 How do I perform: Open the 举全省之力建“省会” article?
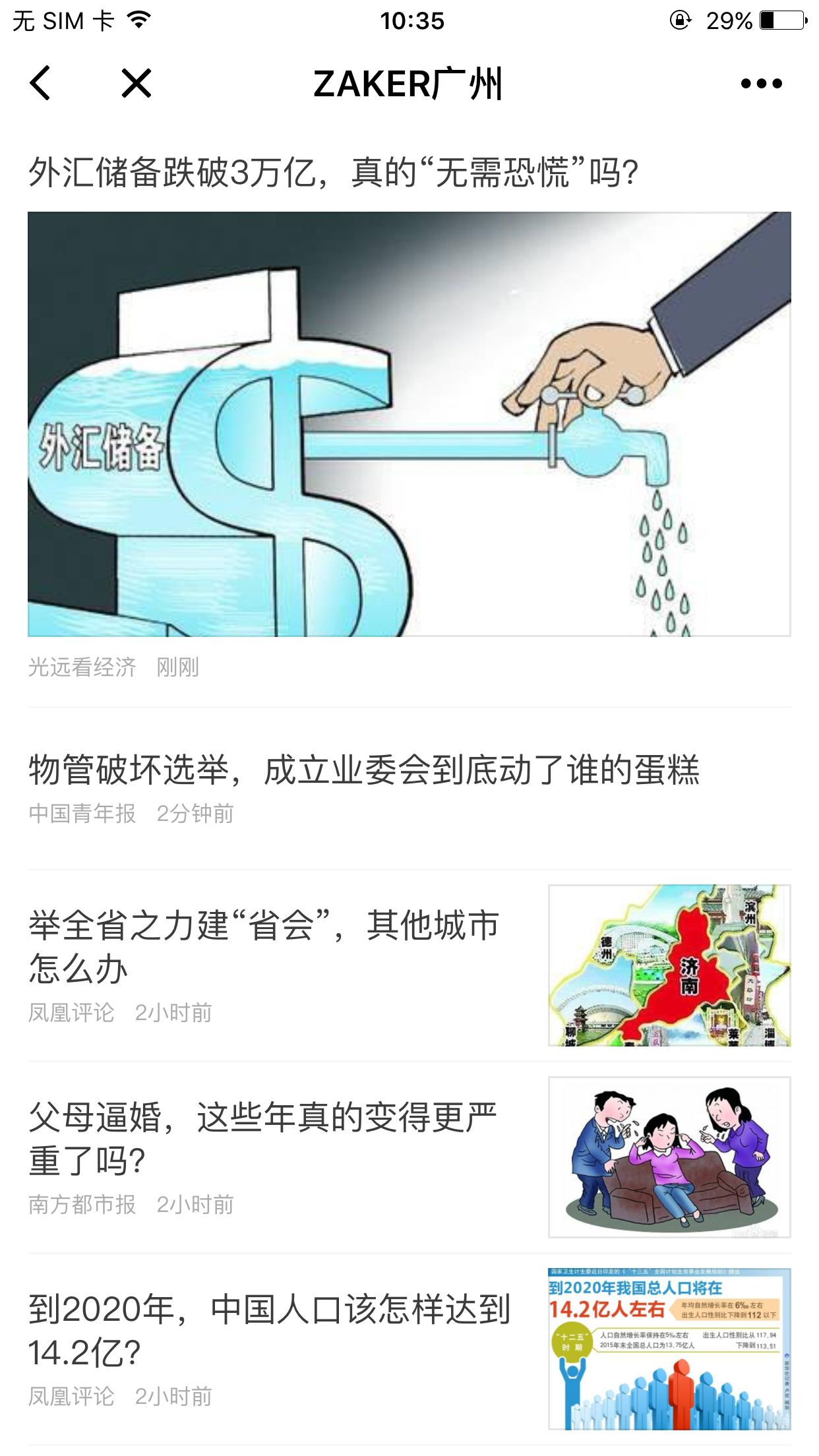tap(264, 947)
